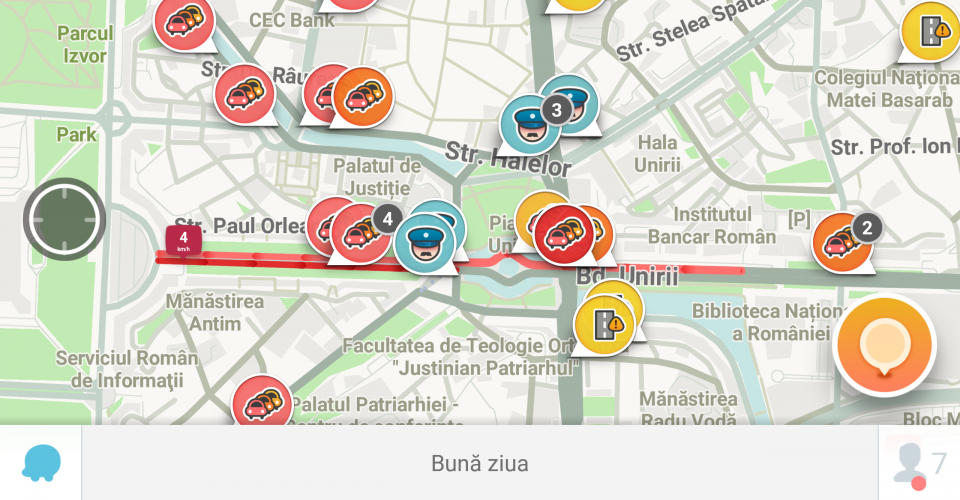Open the friends list showing 7
The width and height of the screenshot is (960, 500).
(x=918, y=463)
